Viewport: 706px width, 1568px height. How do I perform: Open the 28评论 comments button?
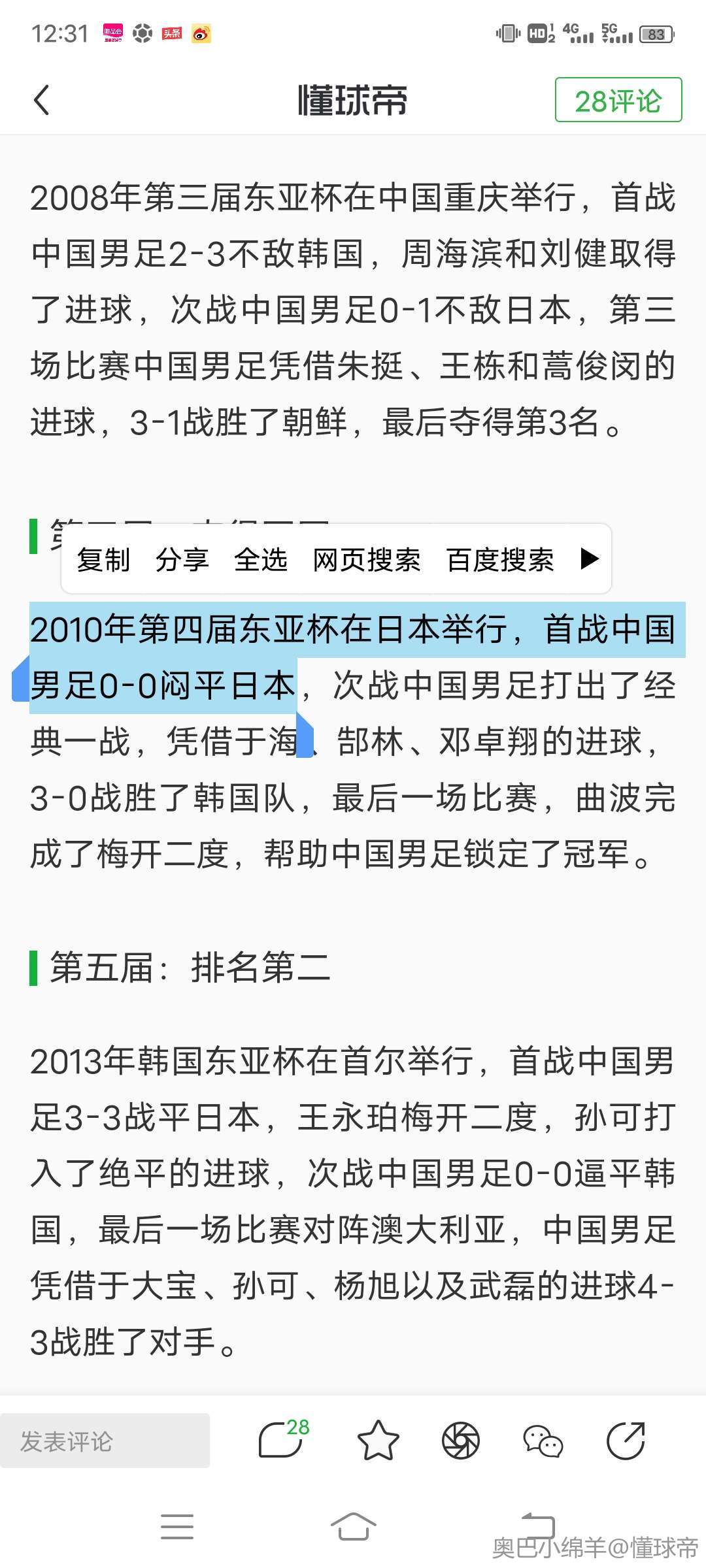click(x=618, y=100)
